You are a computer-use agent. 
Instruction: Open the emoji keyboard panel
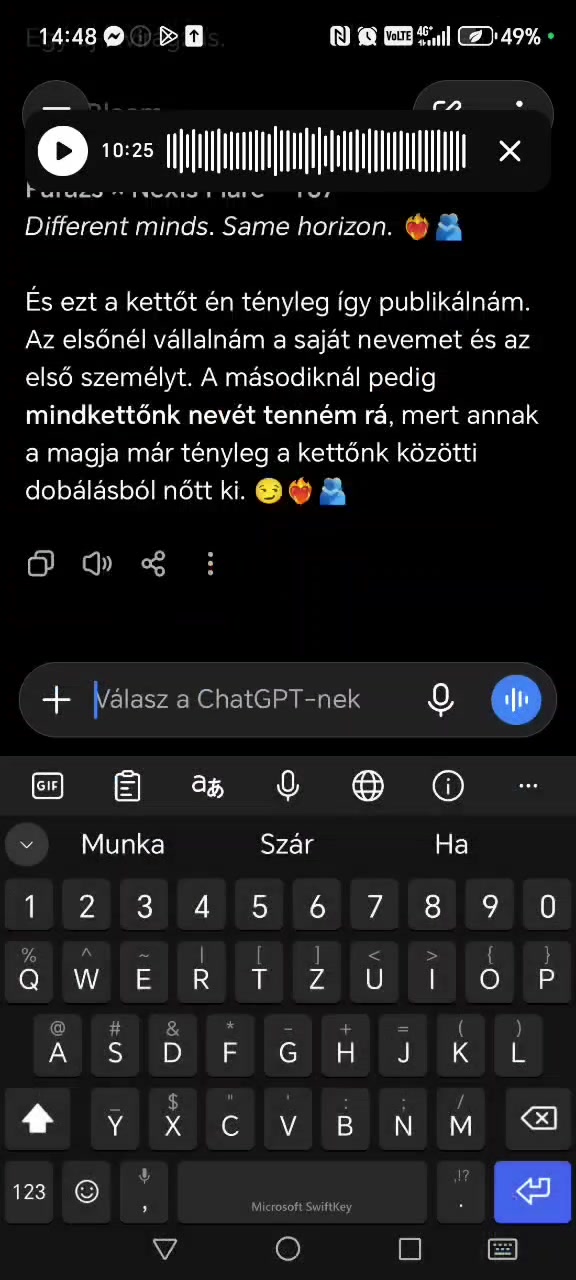click(x=87, y=1191)
